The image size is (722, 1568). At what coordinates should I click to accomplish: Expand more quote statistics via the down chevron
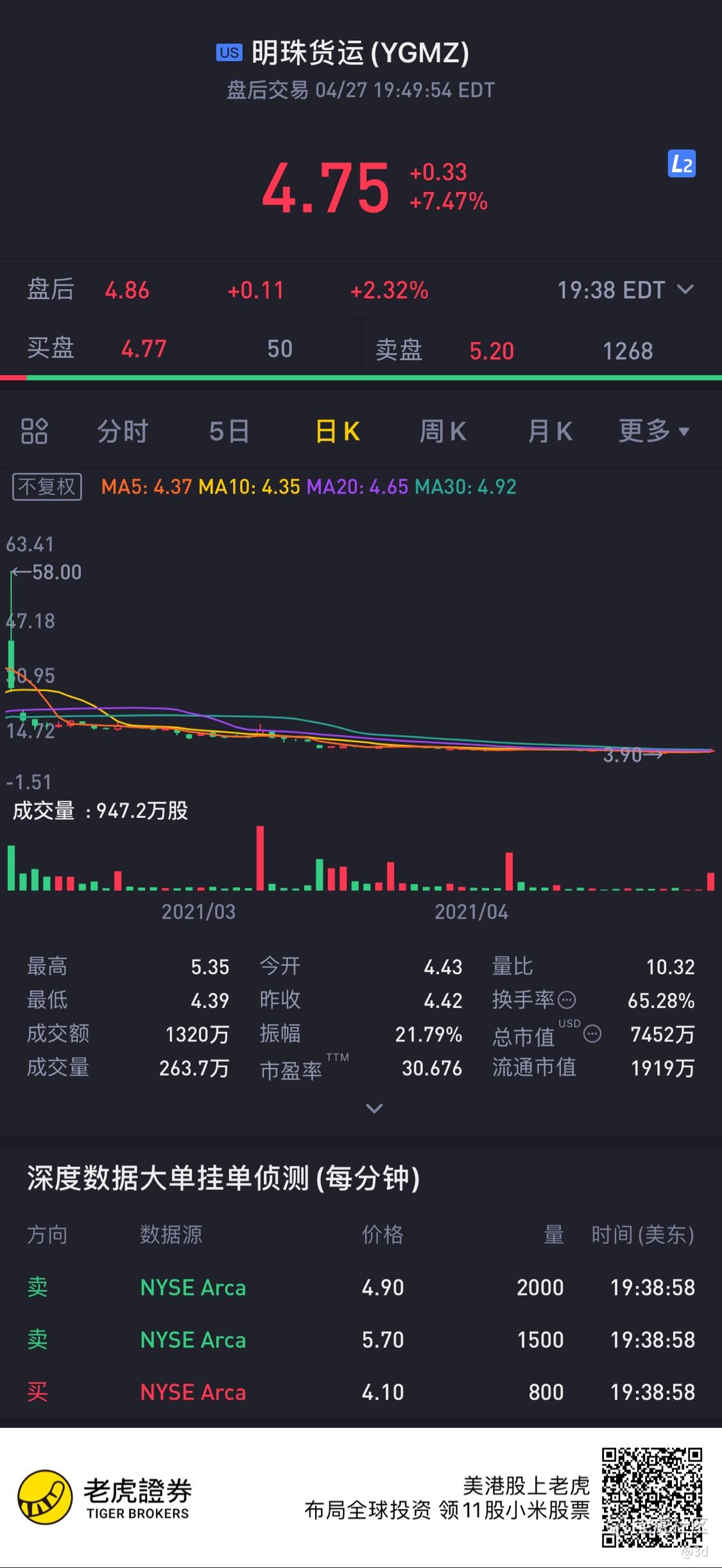pyautogui.click(x=374, y=1108)
